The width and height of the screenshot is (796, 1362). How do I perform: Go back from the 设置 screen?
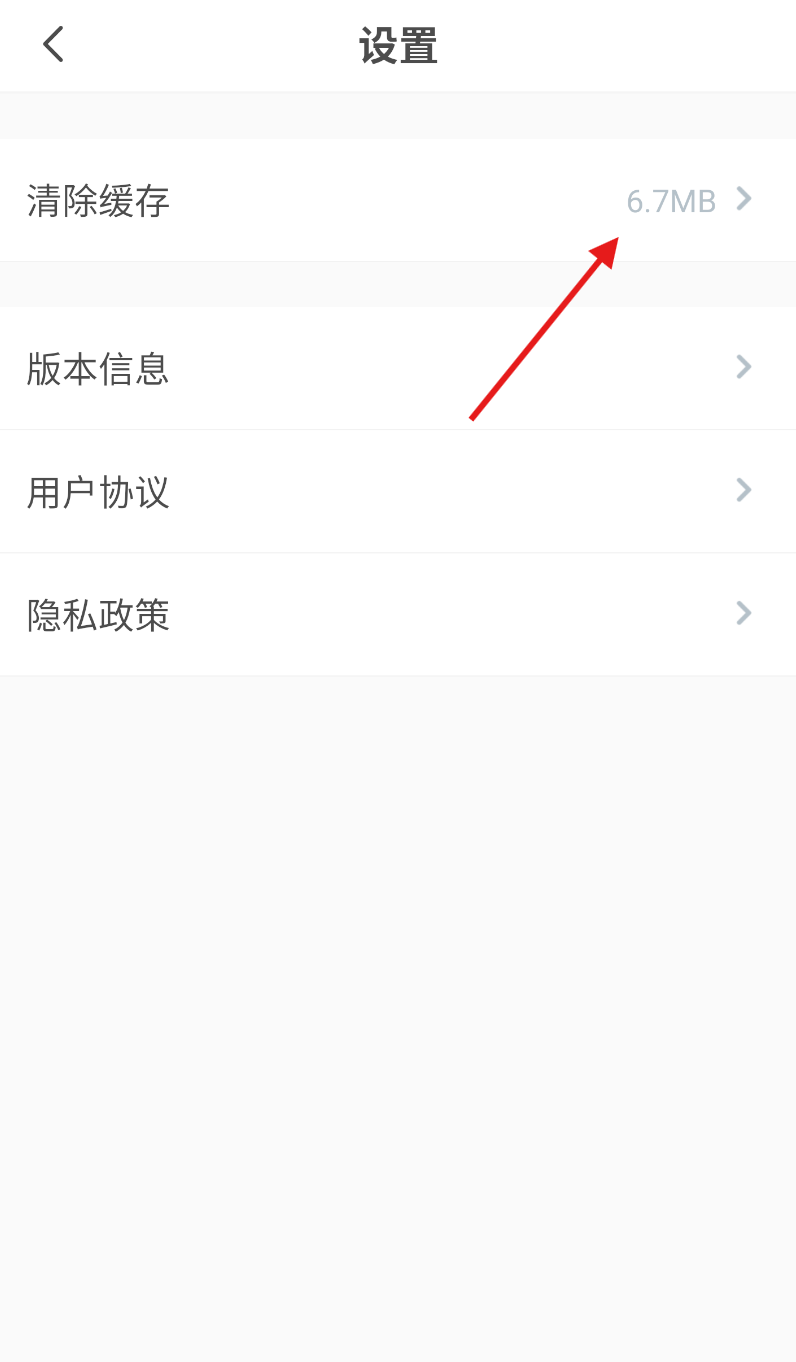point(53,45)
